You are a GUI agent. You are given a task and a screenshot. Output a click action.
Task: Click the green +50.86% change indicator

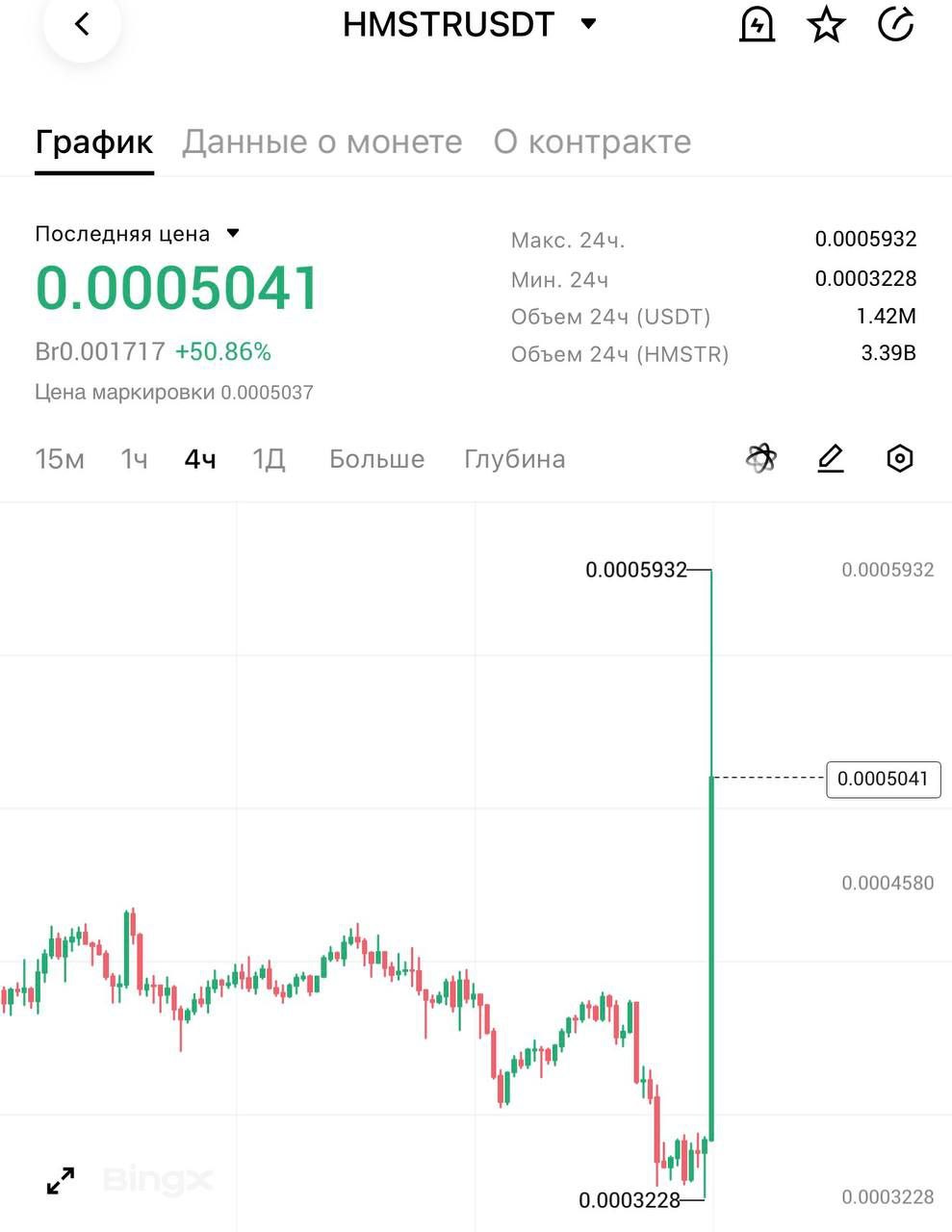pyautogui.click(x=223, y=351)
